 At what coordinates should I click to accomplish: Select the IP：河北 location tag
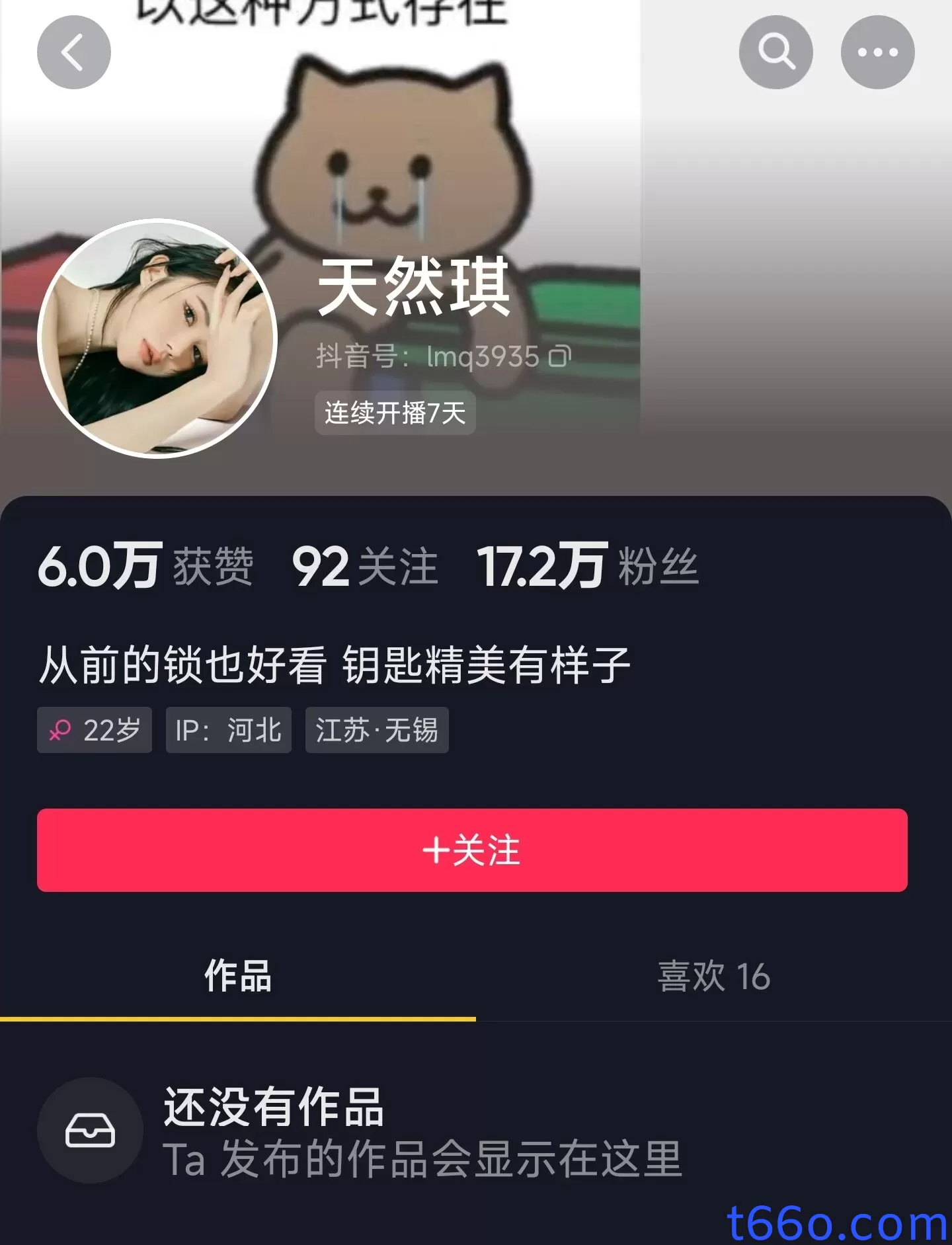click(x=229, y=730)
